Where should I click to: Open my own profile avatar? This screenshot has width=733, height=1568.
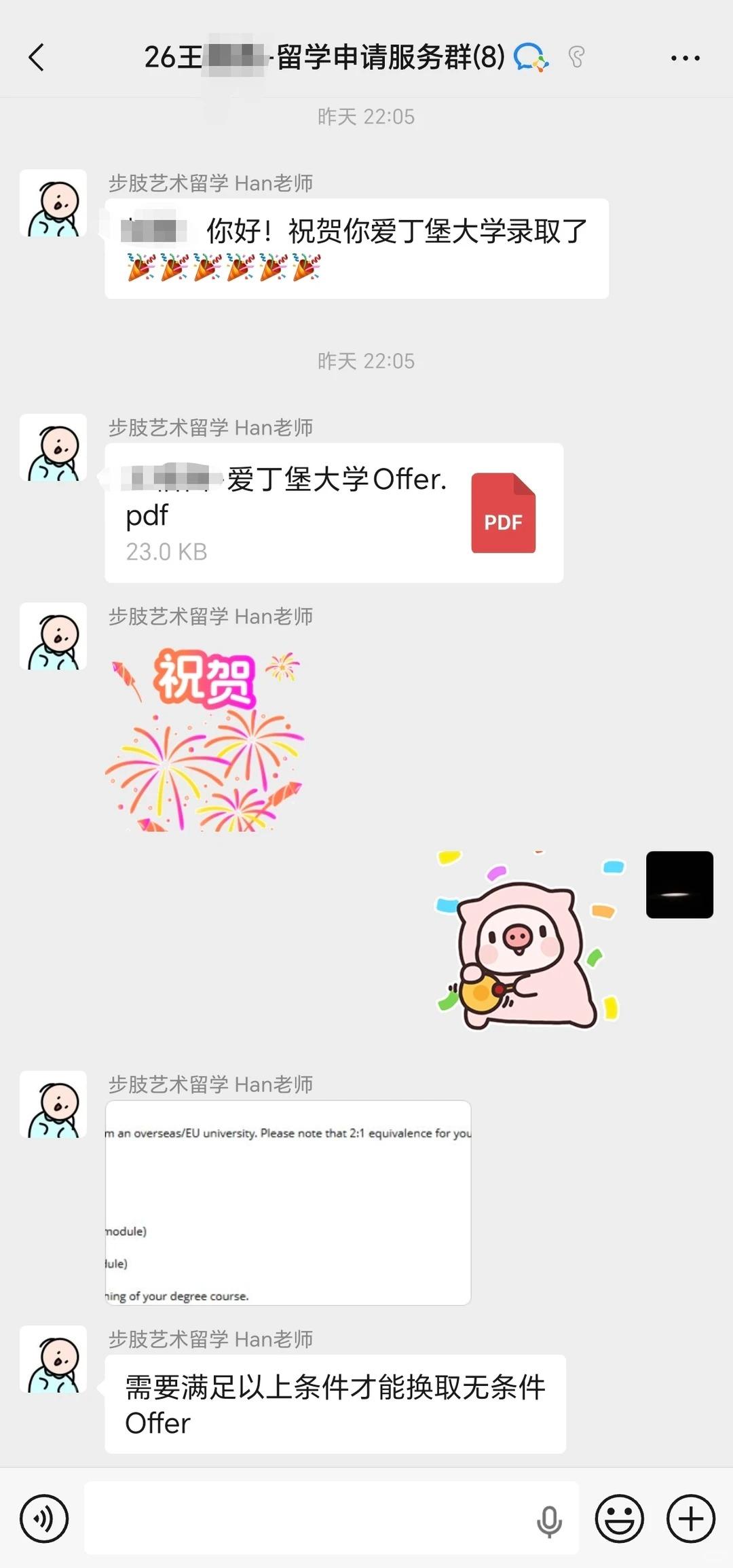679,884
